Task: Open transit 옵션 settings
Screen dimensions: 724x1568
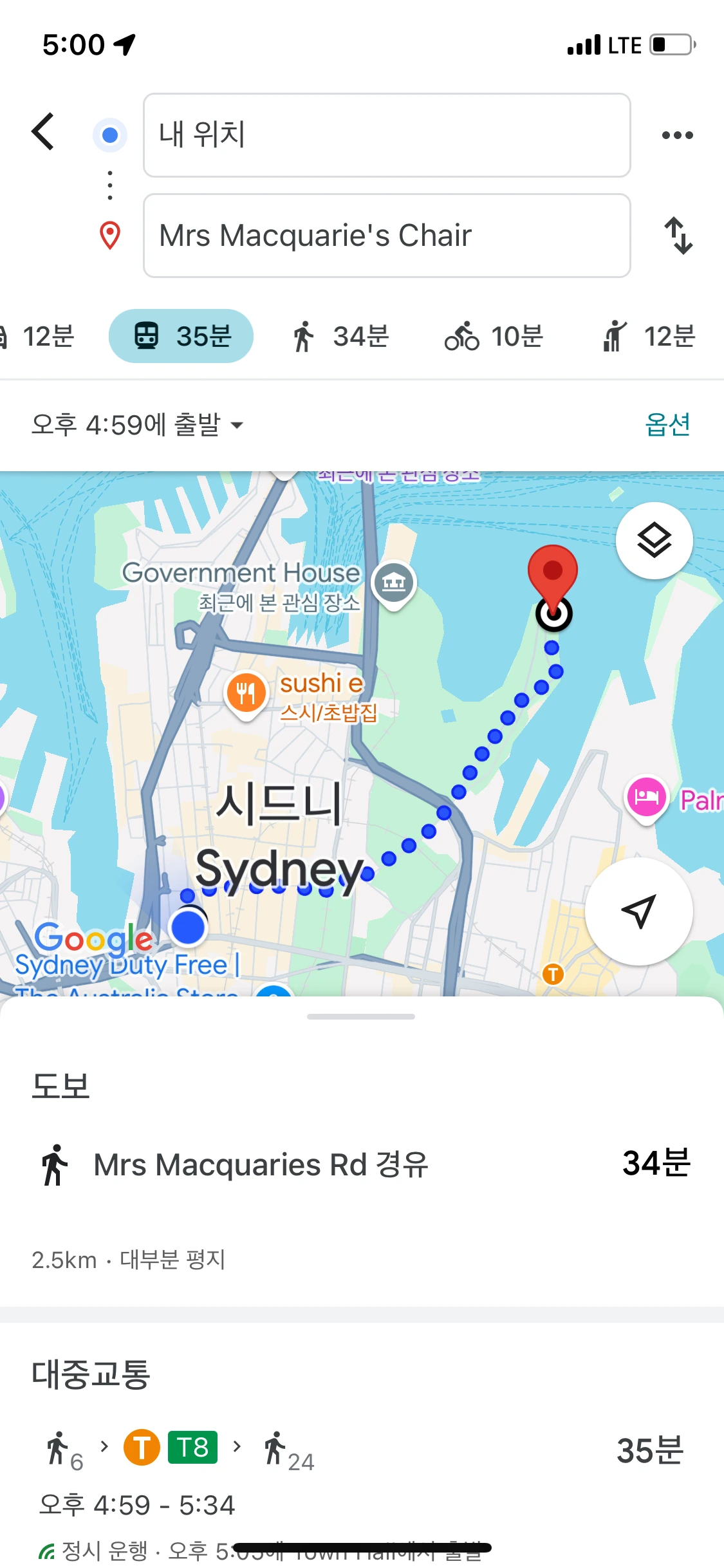Action: click(x=668, y=424)
